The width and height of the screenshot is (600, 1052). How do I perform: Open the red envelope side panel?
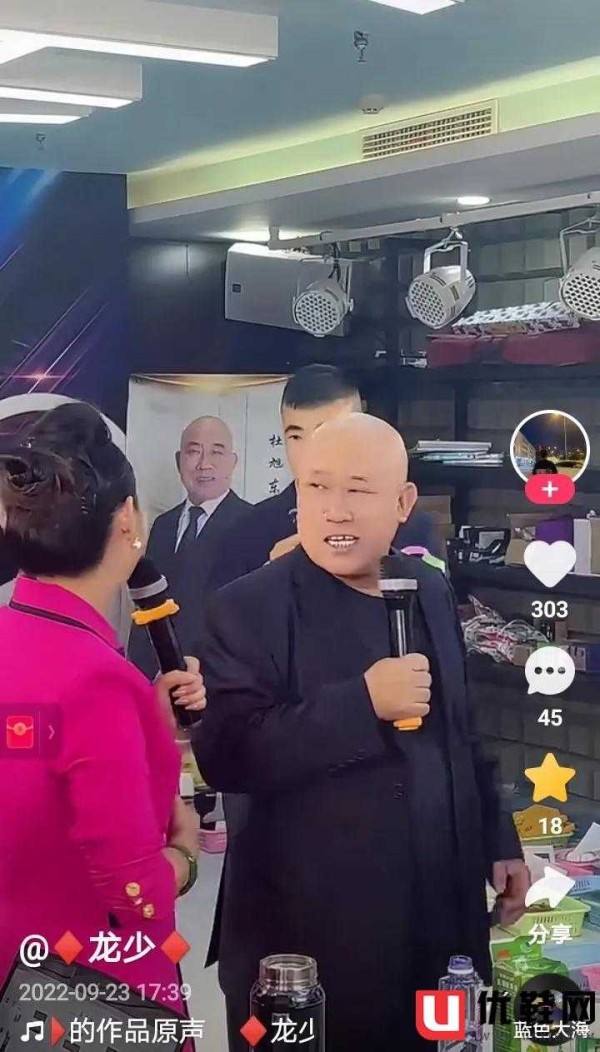click(28, 731)
